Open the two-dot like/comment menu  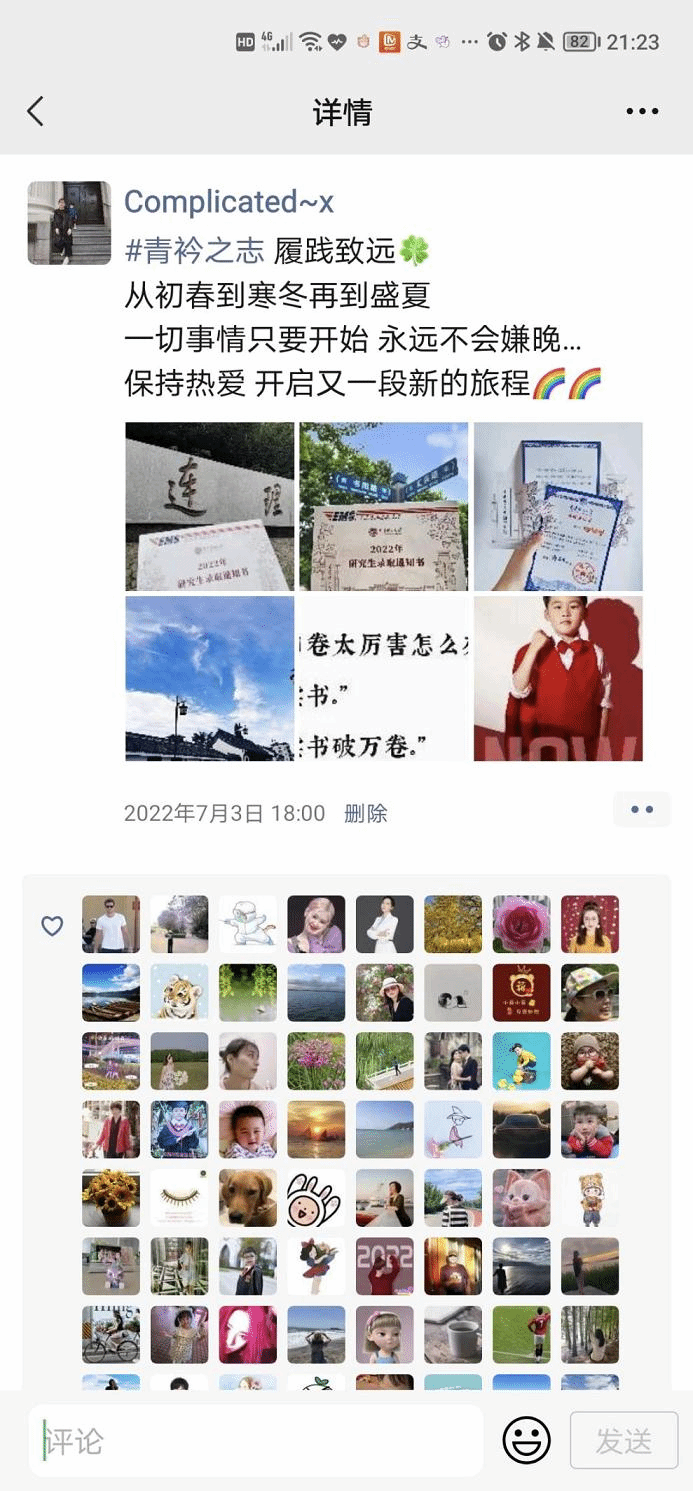click(x=642, y=810)
